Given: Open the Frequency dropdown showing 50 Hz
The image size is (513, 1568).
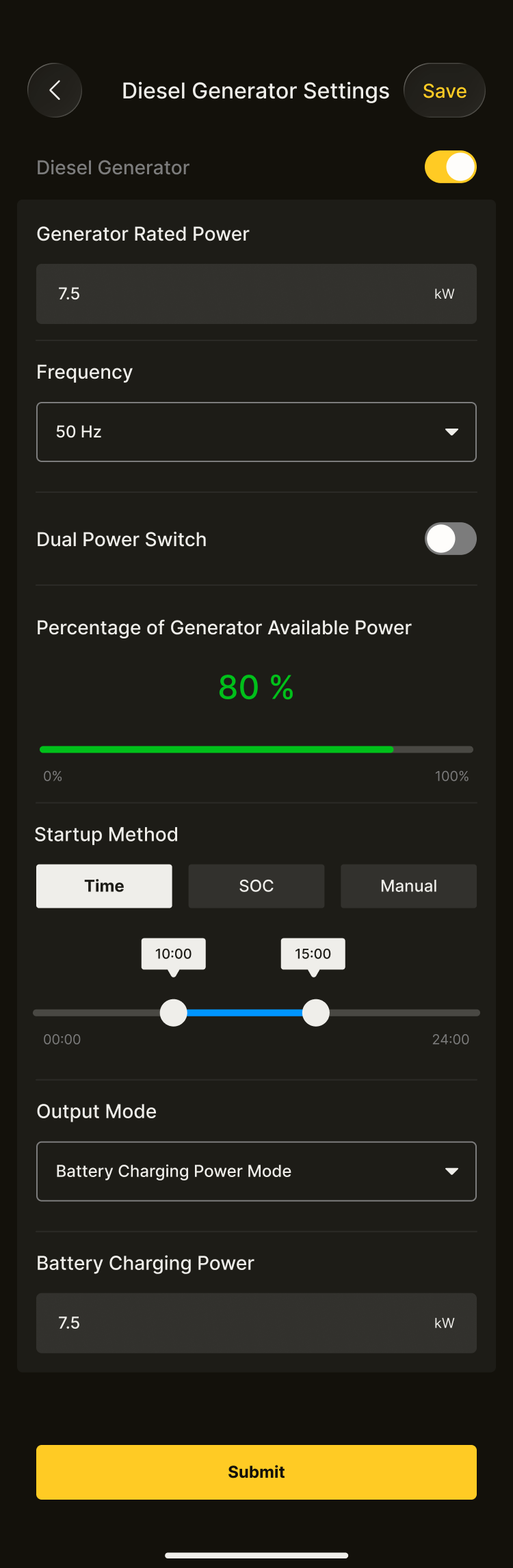Looking at the screenshot, I should click(x=256, y=432).
